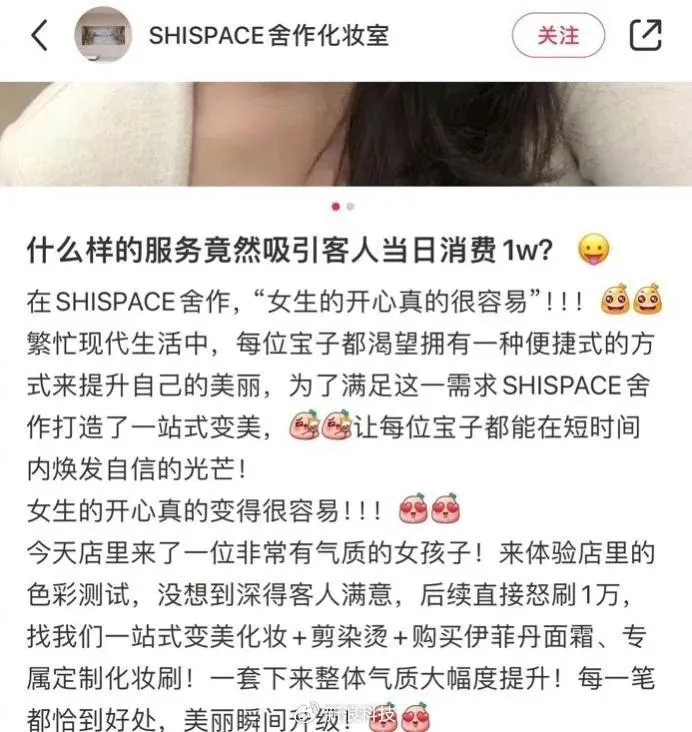Open the SHISPACE舍作化妆室 profile avatar
The height and width of the screenshot is (732, 692).
[x=103, y=35]
